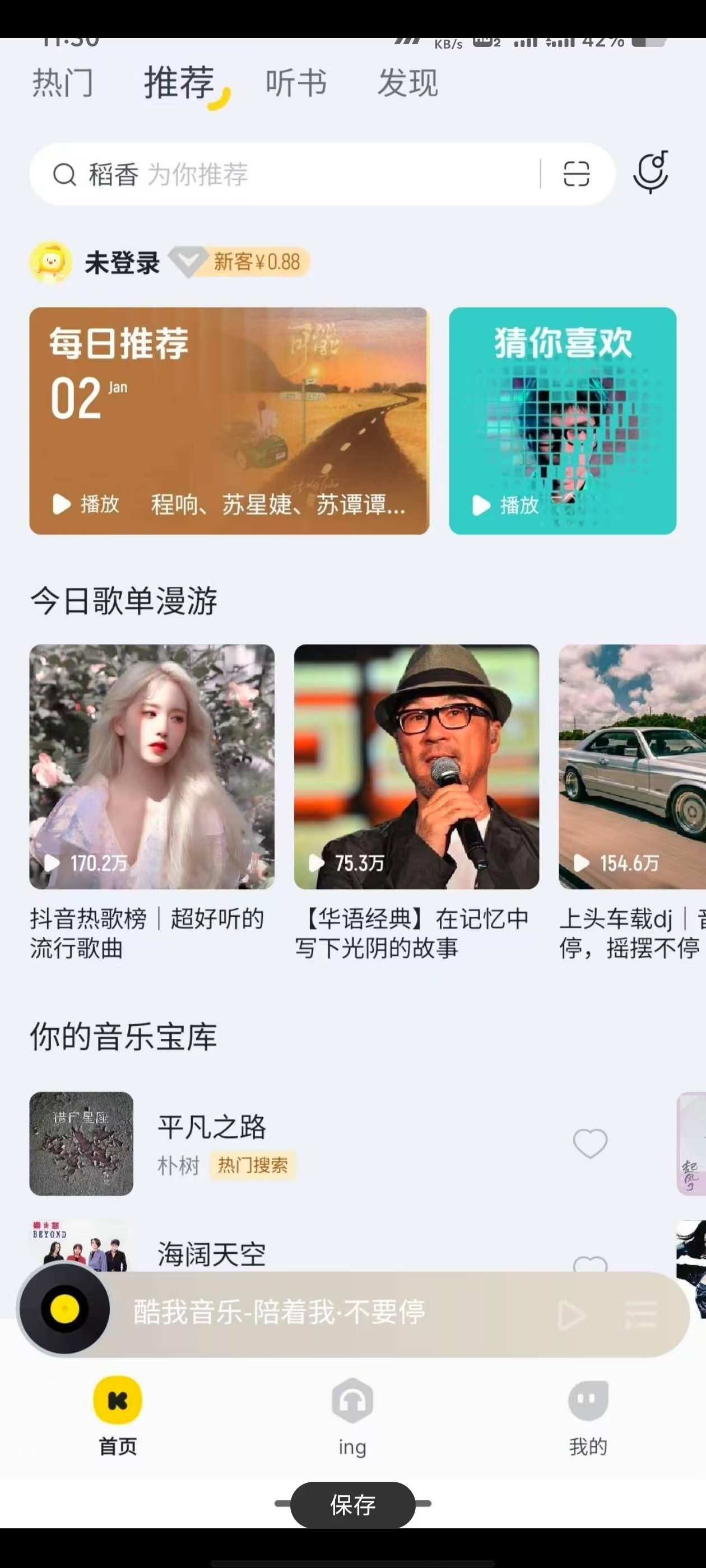The image size is (706, 1568).
Task: Open the 华语经典 playlist
Action: (x=416, y=767)
